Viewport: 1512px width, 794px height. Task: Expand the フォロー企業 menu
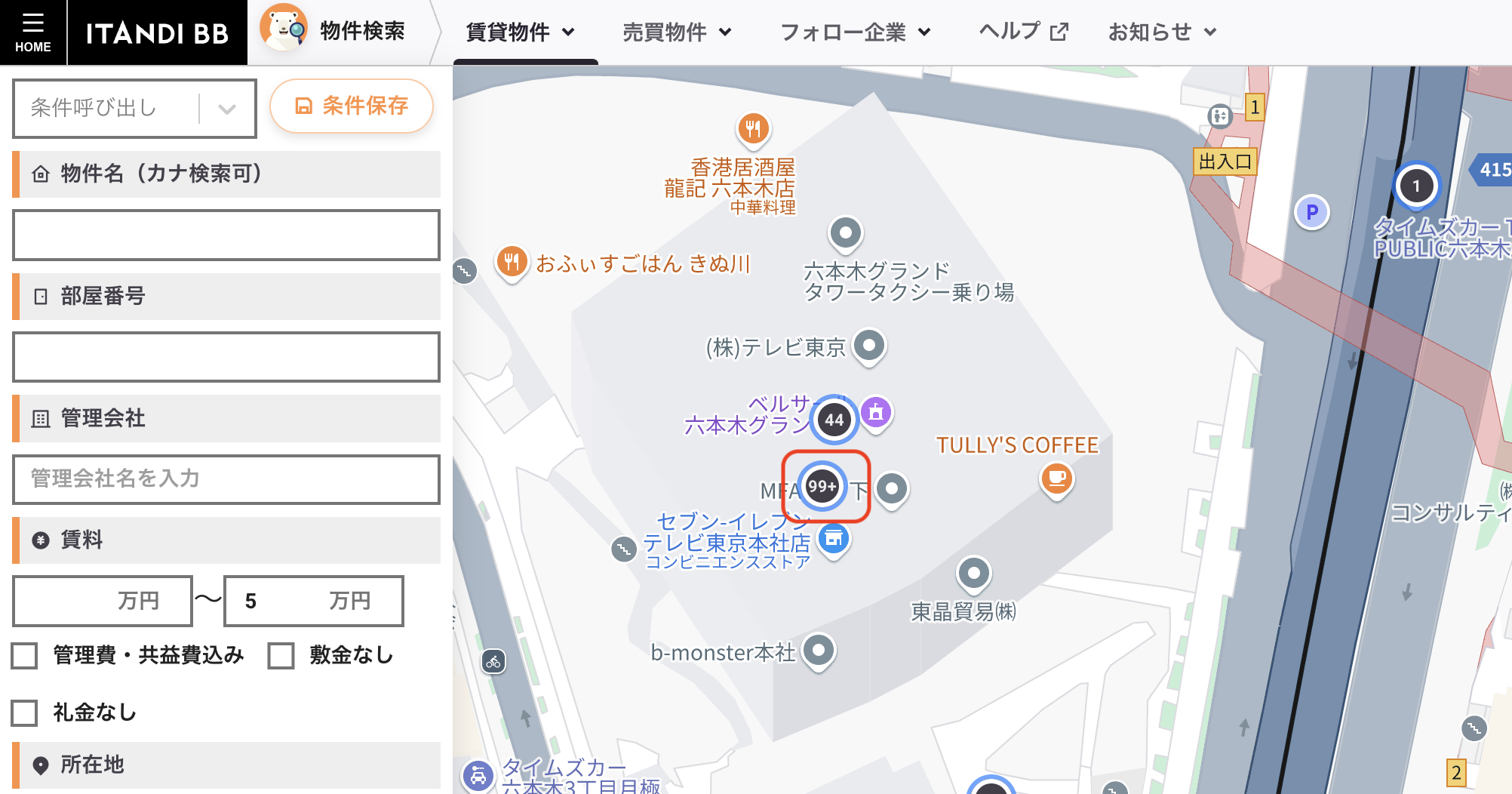click(x=855, y=32)
